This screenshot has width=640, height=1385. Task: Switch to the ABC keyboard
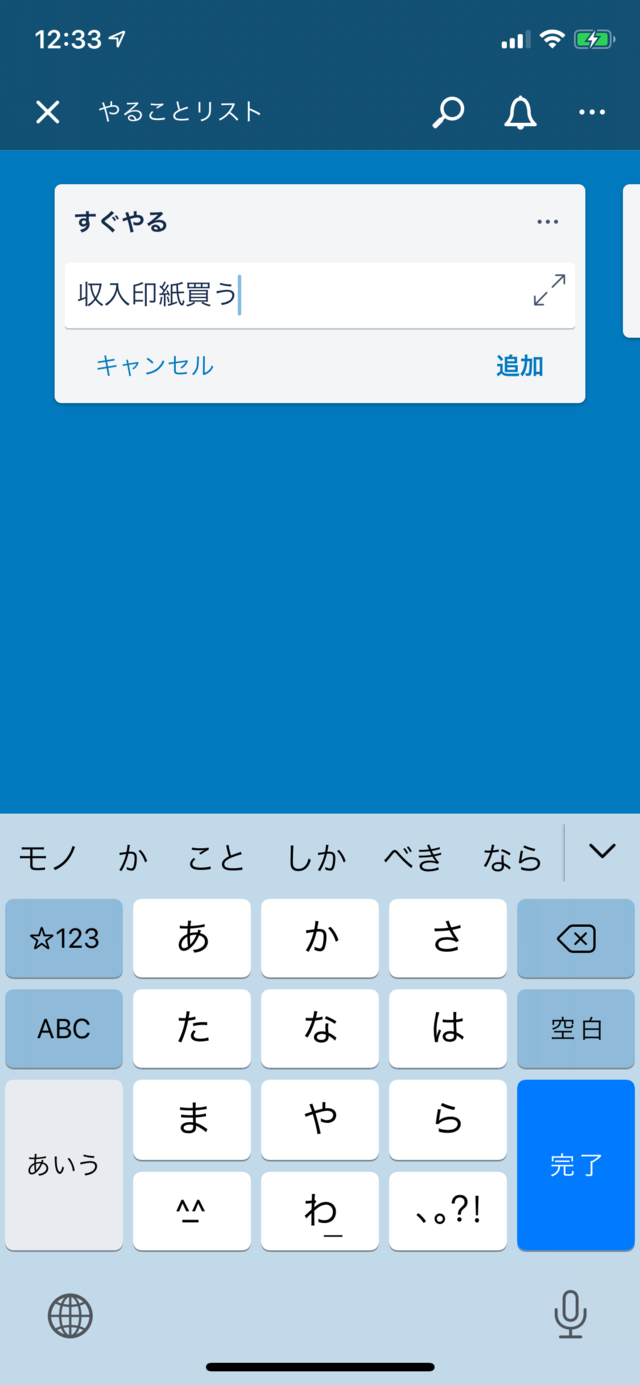(x=64, y=1028)
